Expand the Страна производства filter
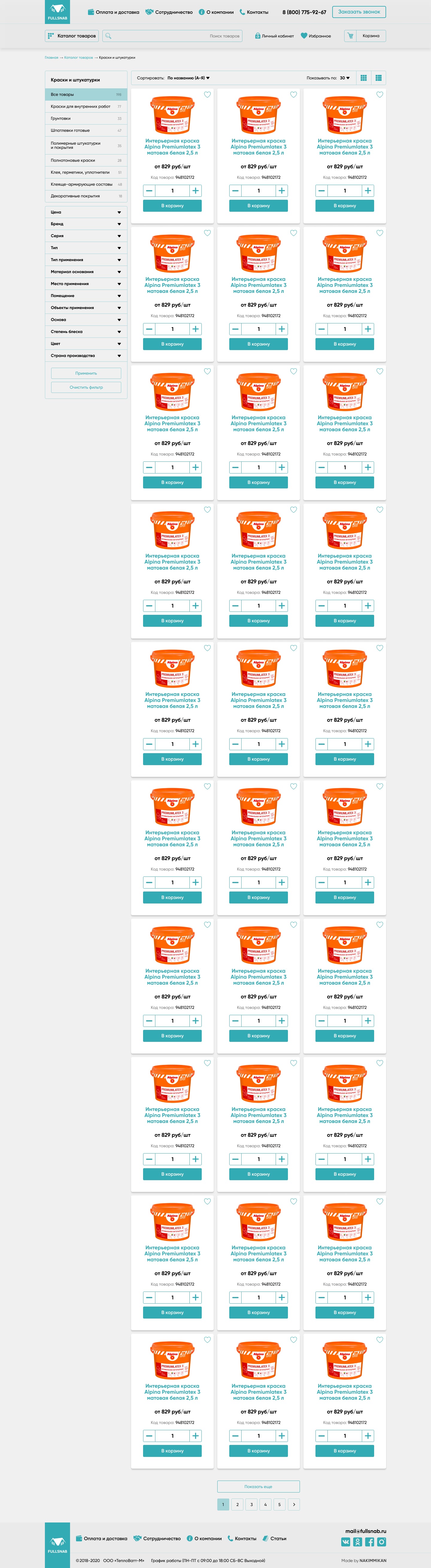This screenshot has width=431, height=1568. pyautogui.click(x=86, y=355)
